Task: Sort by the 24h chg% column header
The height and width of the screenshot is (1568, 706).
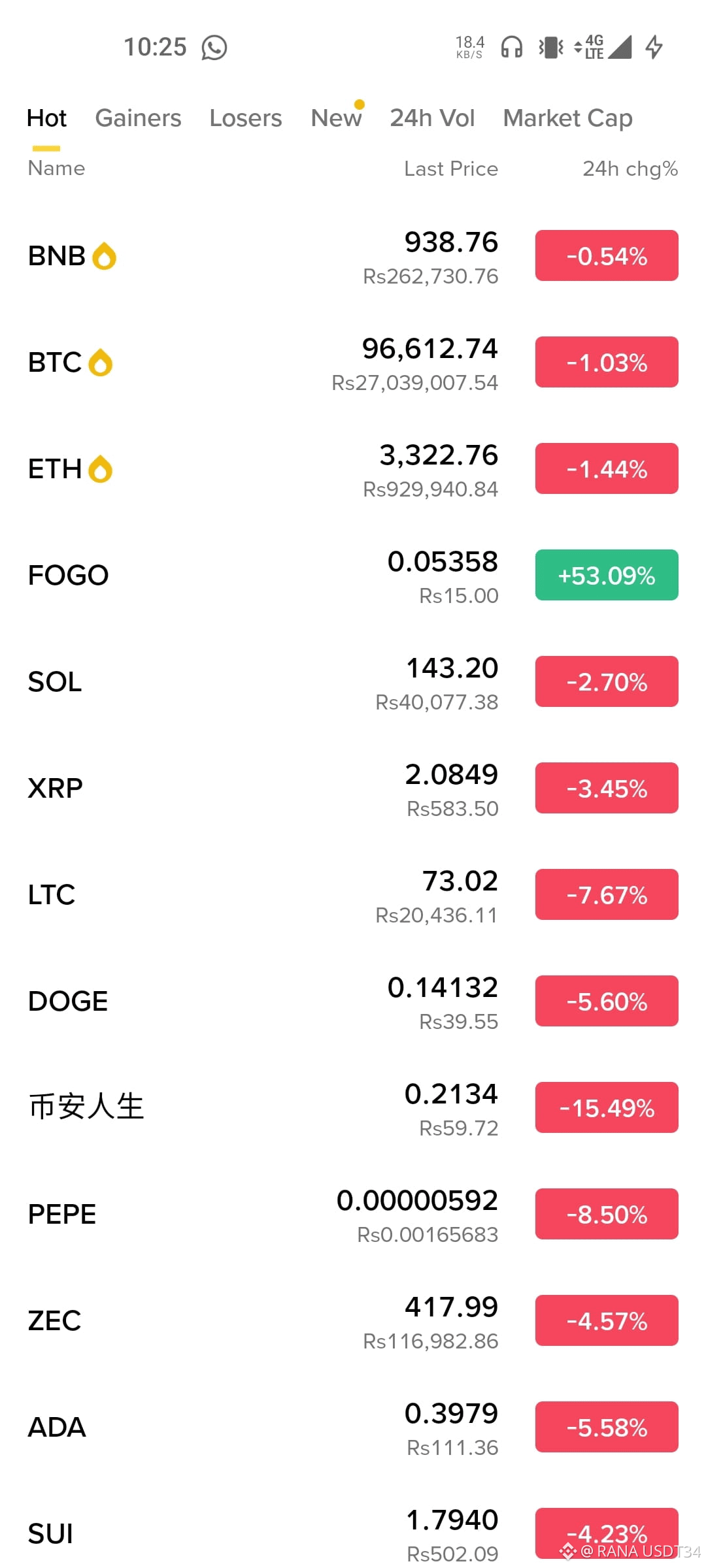Action: 630,169
